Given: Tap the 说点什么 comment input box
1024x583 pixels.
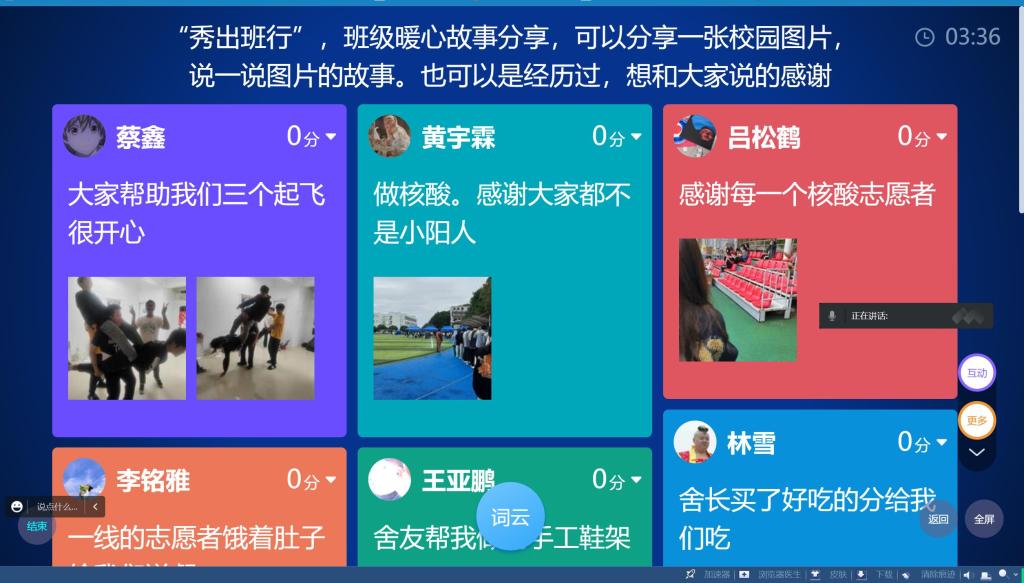Looking at the screenshot, I should pyautogui.click(x=57, y=507).
